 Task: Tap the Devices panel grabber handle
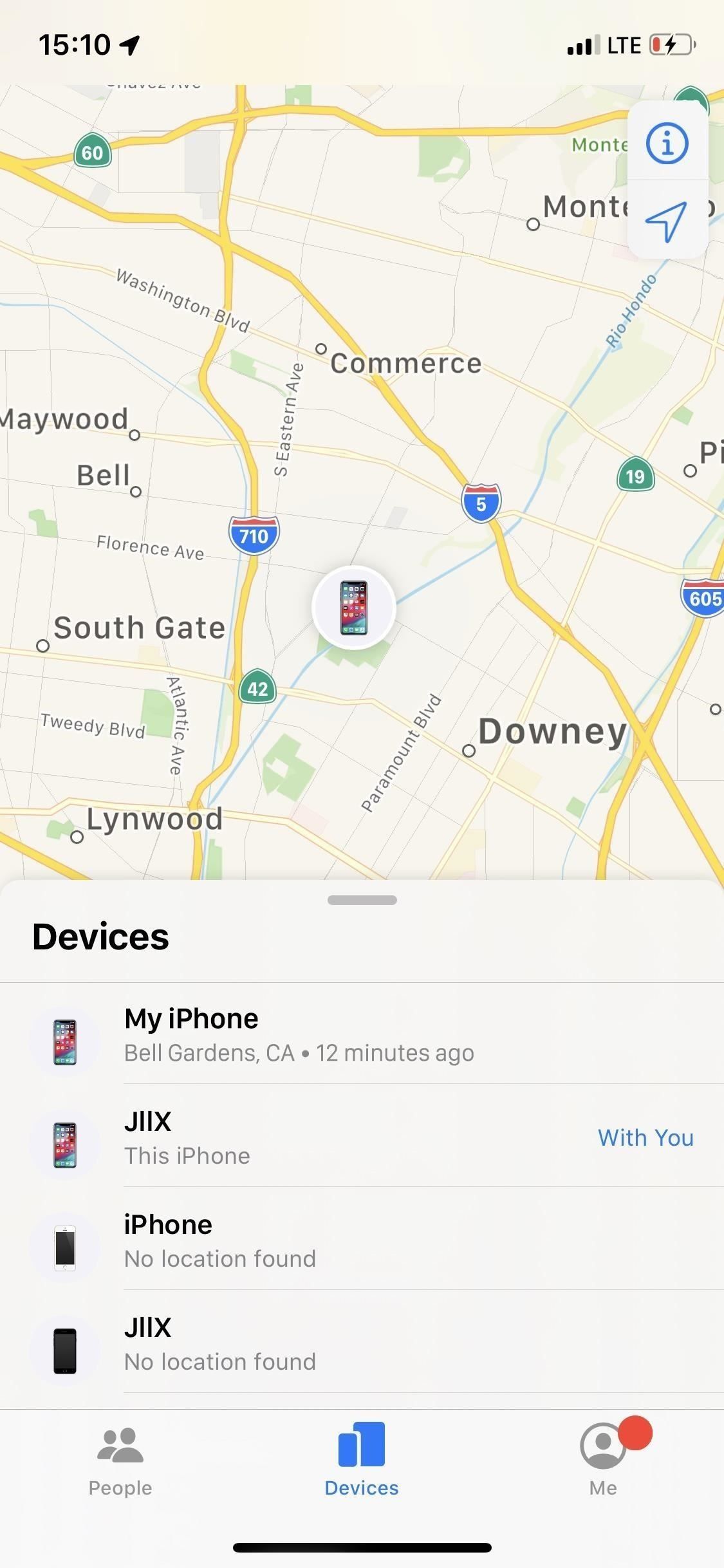point(362,900)
